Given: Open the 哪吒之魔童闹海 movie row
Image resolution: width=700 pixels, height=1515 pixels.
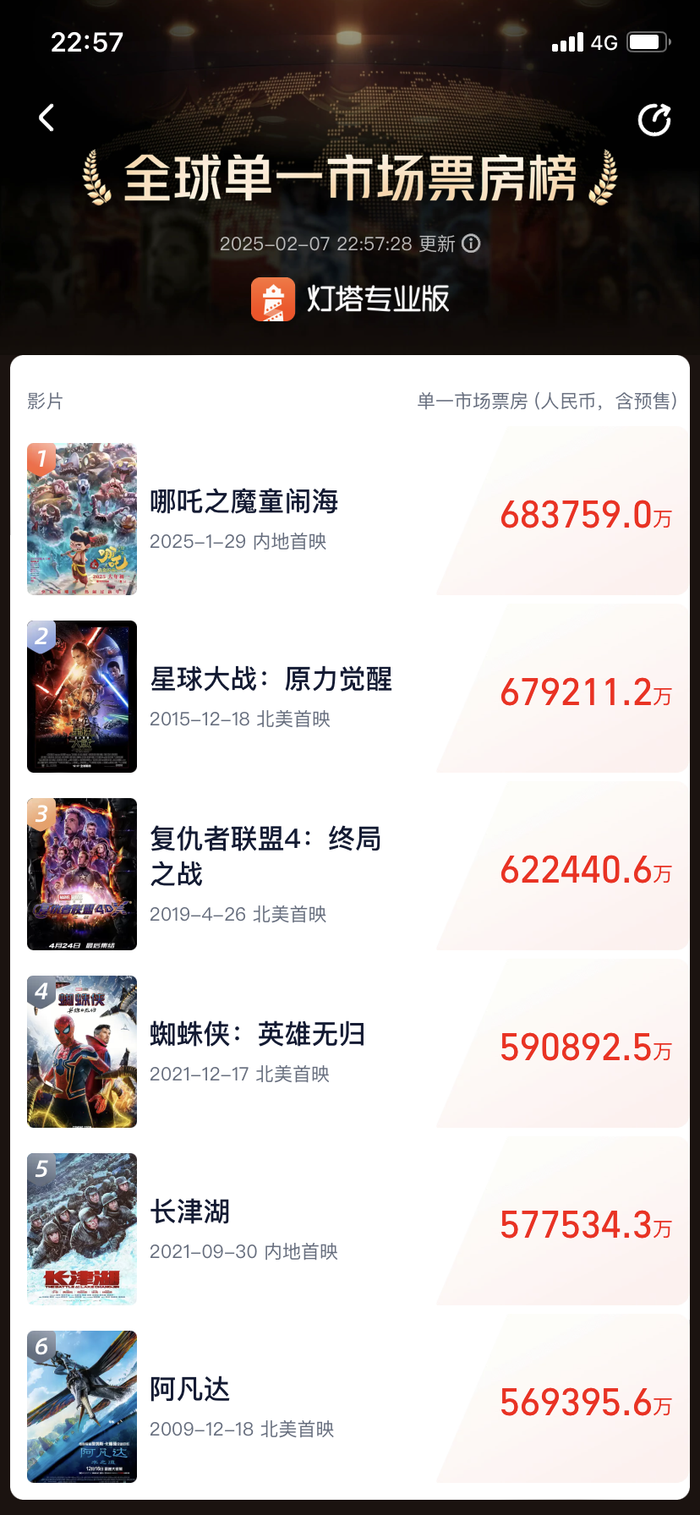Looking at the screenshot, I should pos(244,502).
